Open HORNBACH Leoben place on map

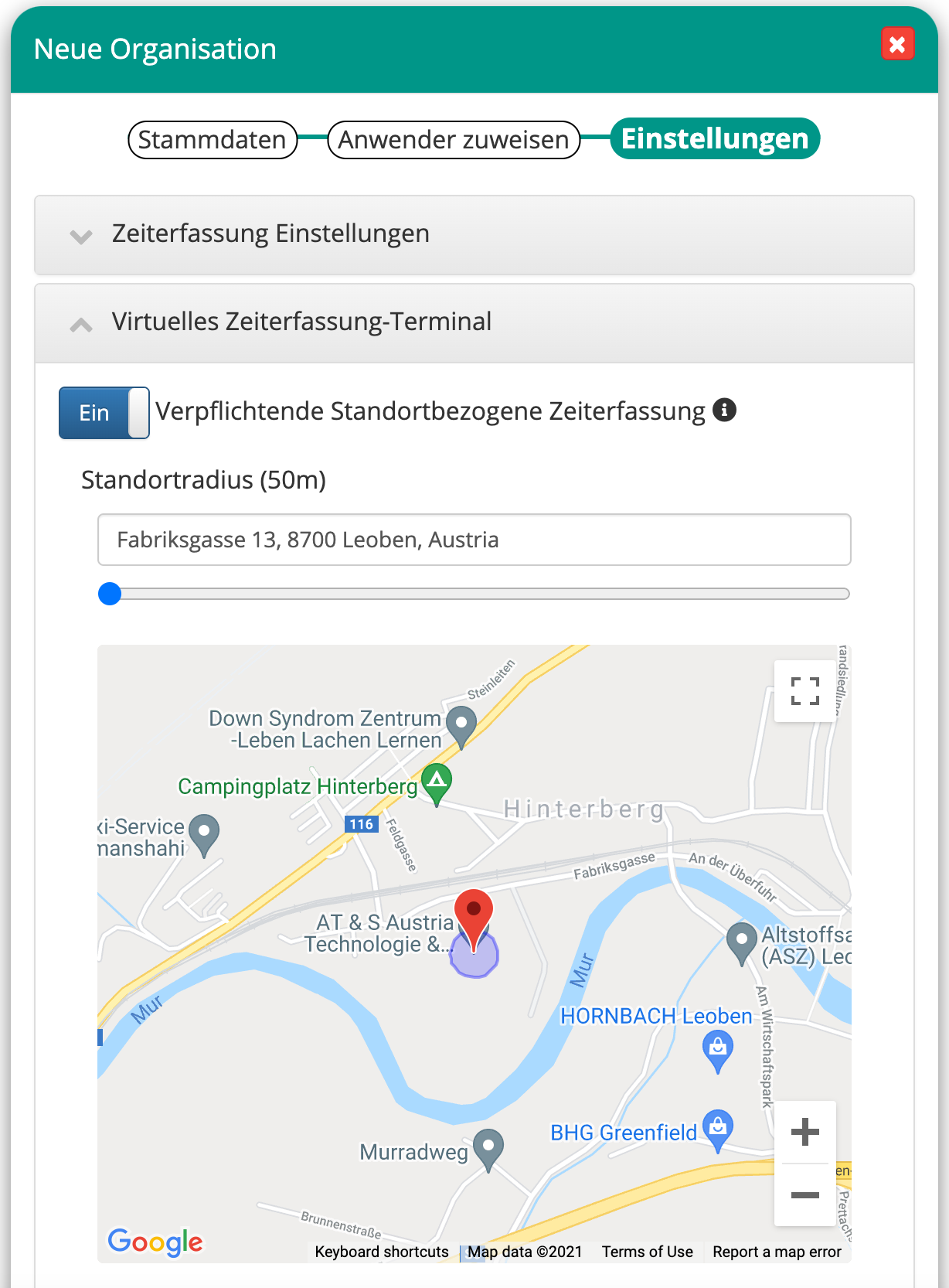[x=717, y=1050]
